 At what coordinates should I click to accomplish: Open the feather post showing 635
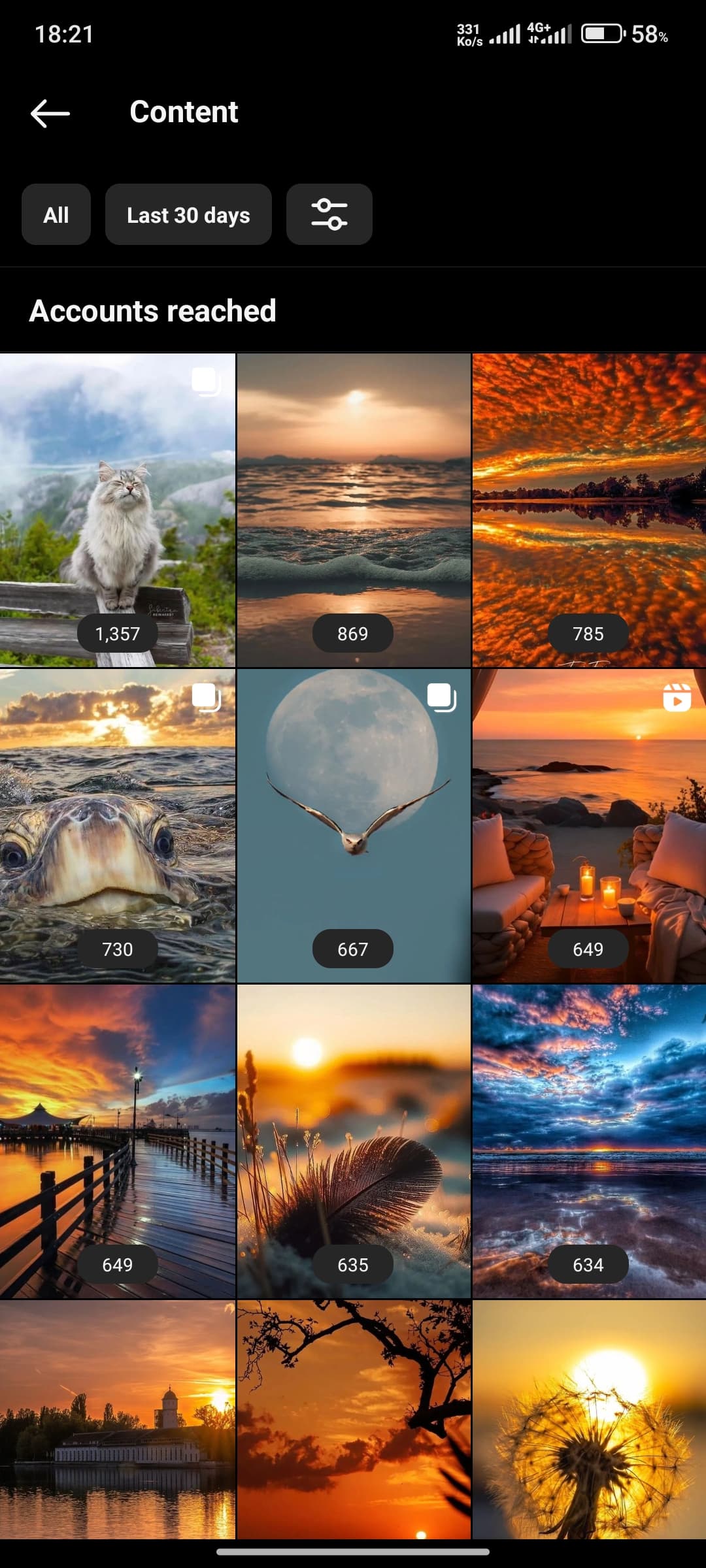tap(354, 1141)
